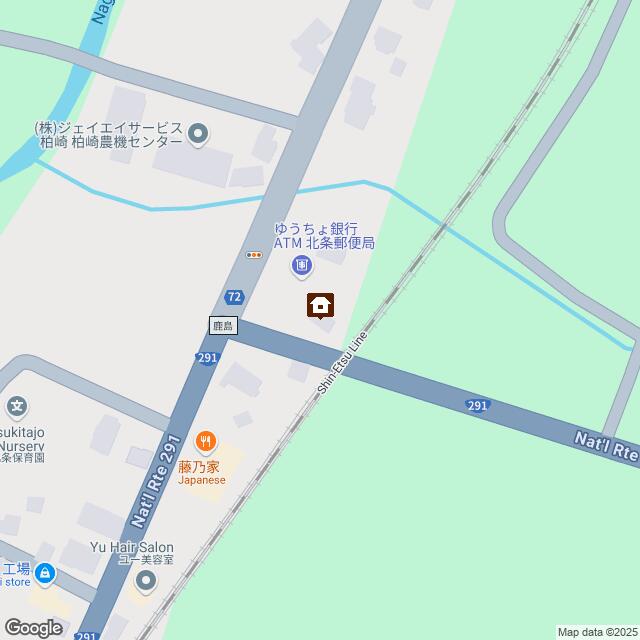
Task: Open the 北条保育園 nursery school marker
Action: [x=16, y=407]
